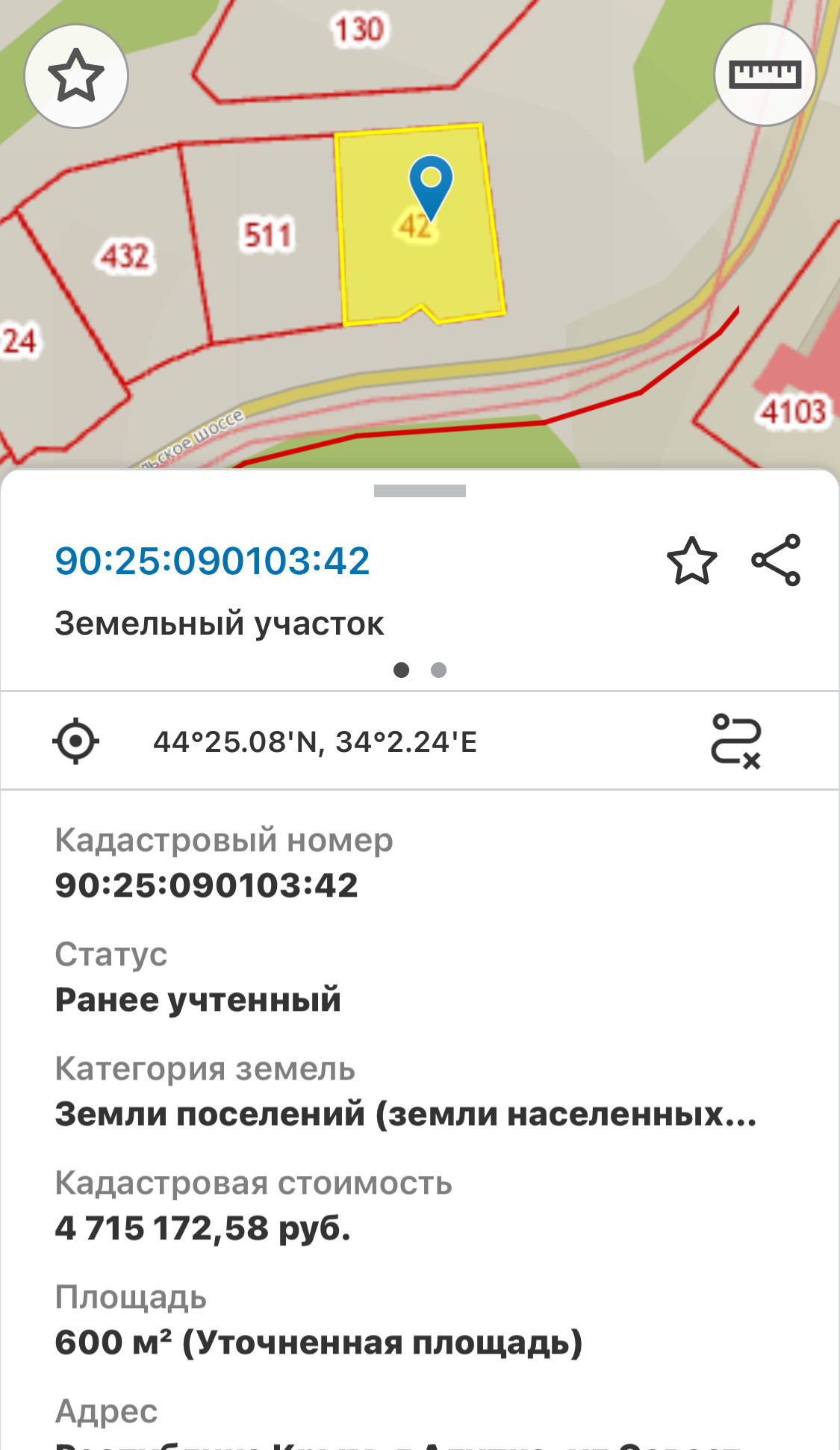Select parcel 432 on the map

[125, 256]
